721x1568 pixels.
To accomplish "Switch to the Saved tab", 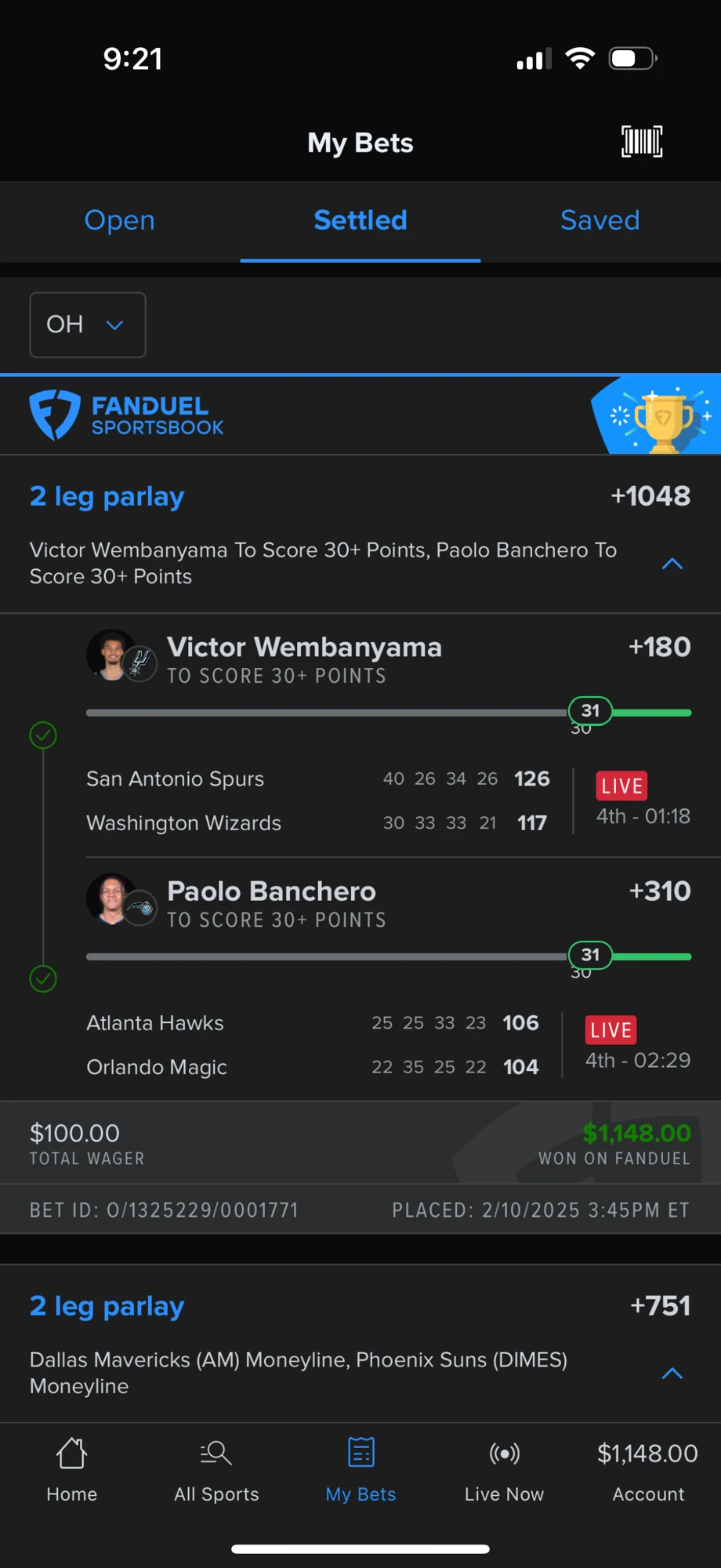I will [x=600, y=221].
